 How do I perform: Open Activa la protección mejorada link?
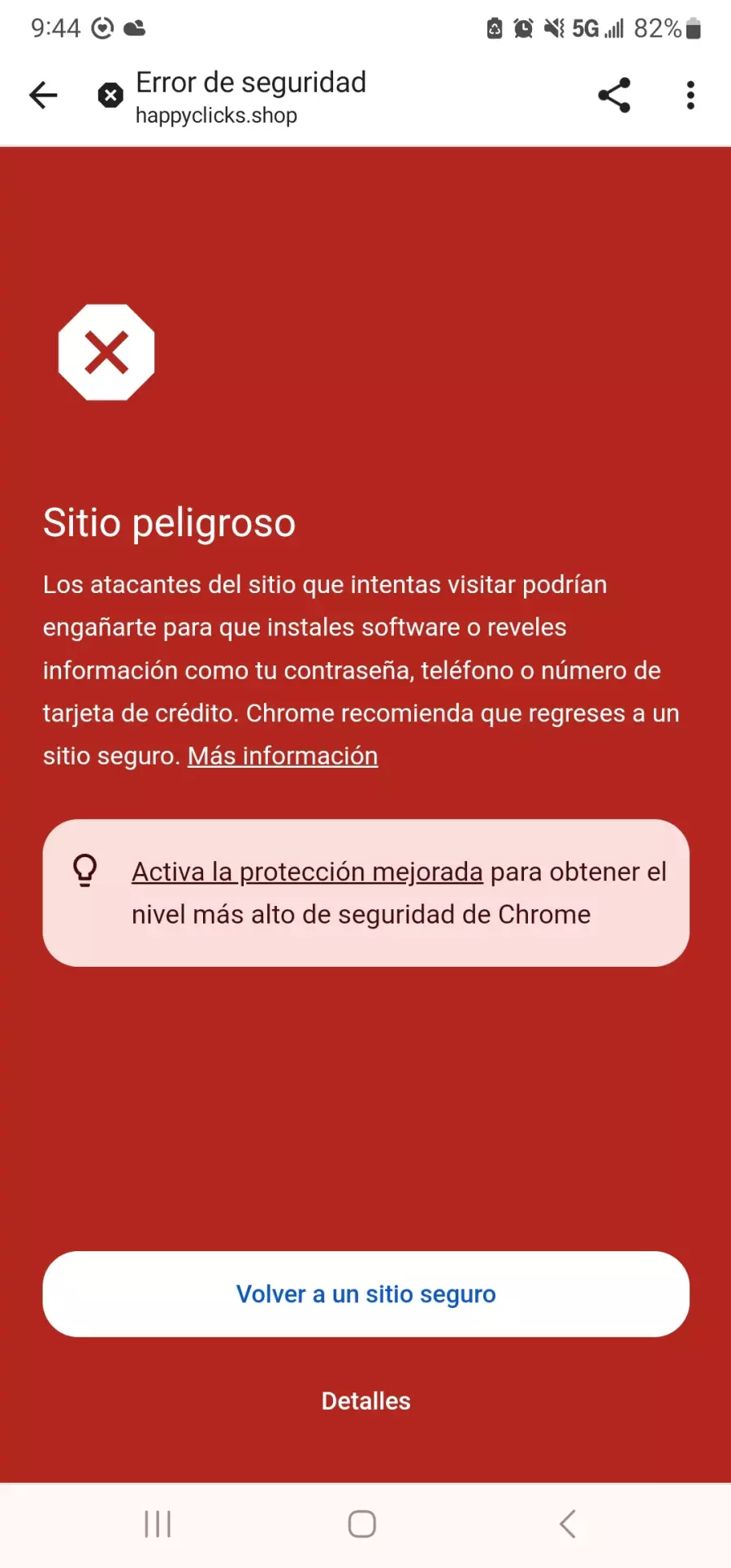(x=307, y=872)
